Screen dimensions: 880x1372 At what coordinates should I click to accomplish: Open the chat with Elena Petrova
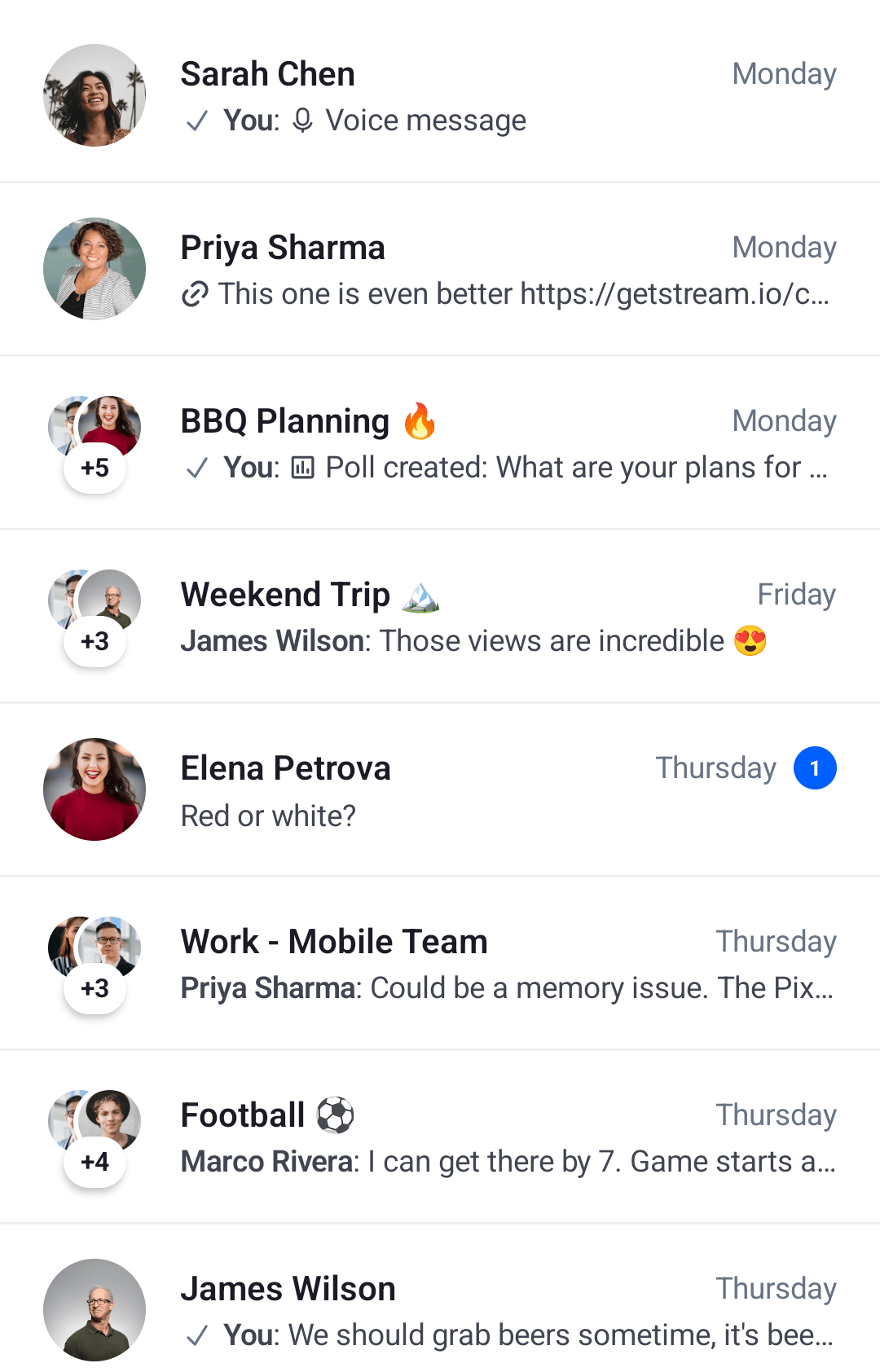pyautogui.click(x=440, y=789)
